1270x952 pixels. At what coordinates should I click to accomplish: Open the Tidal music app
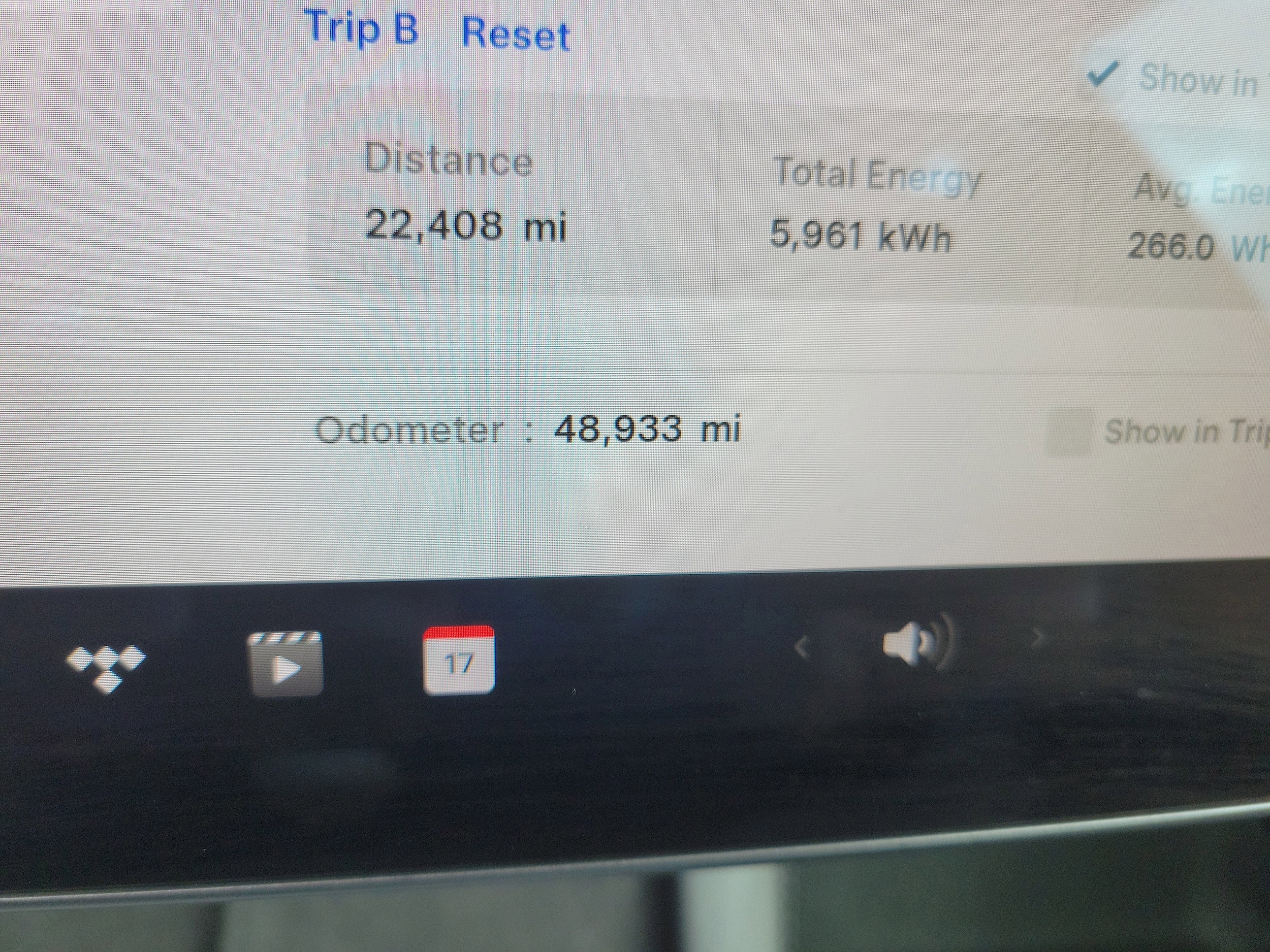(106, 667)
